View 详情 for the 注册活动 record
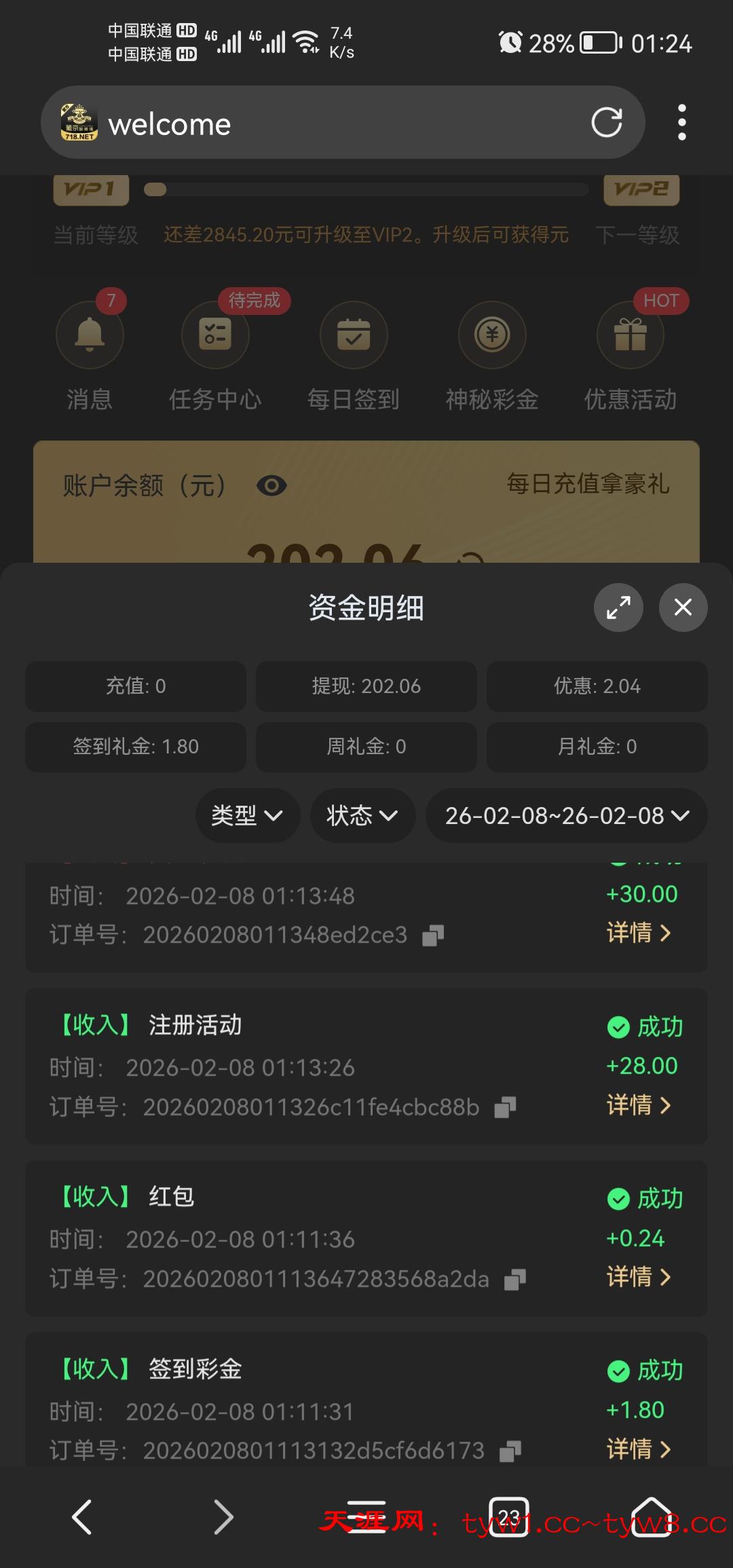733x1568 pixels. [639, 1105]
